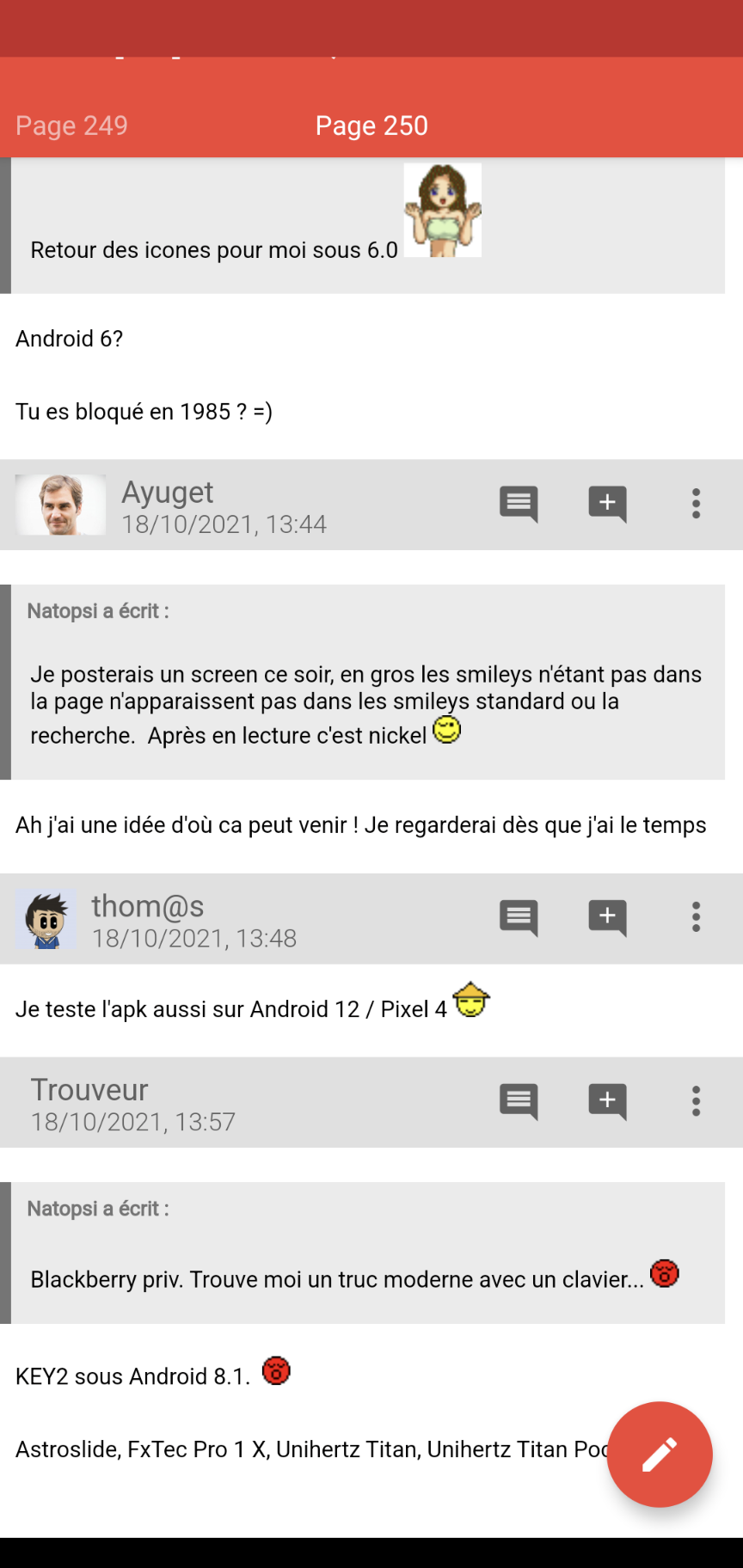Open Ayuget's profile avatar
This screenshot has height=1568, width=743.
click(x=60, y=505)
